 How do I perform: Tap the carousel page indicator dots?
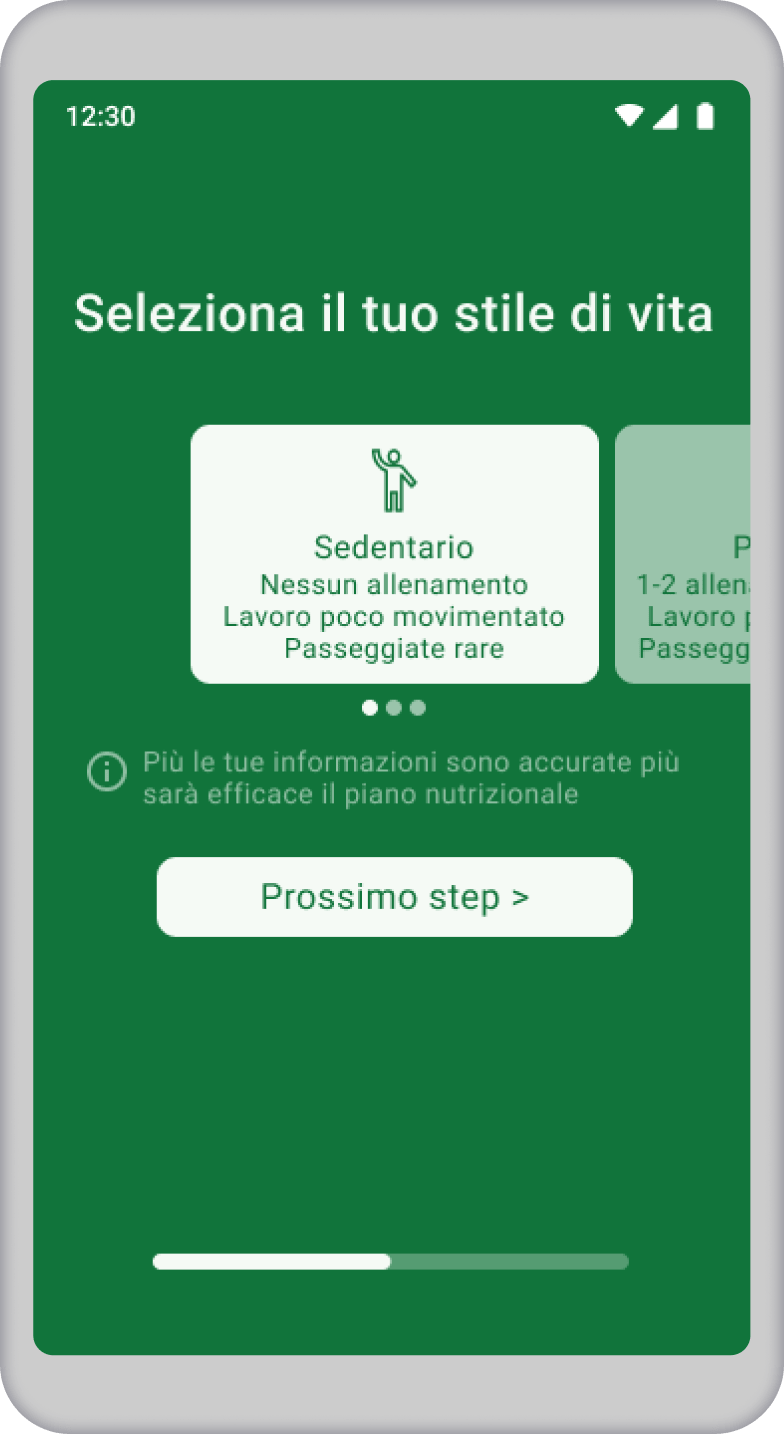tap(394, 708)
